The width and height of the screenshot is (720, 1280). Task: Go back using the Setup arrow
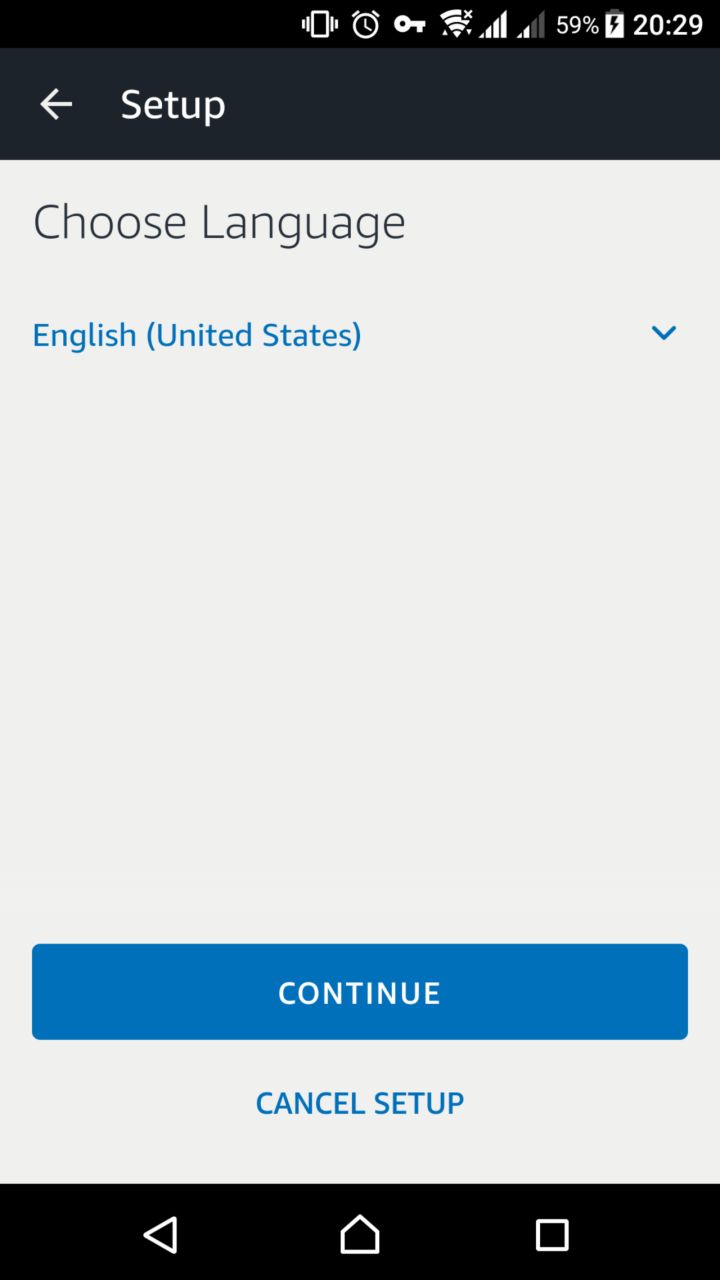56,104
